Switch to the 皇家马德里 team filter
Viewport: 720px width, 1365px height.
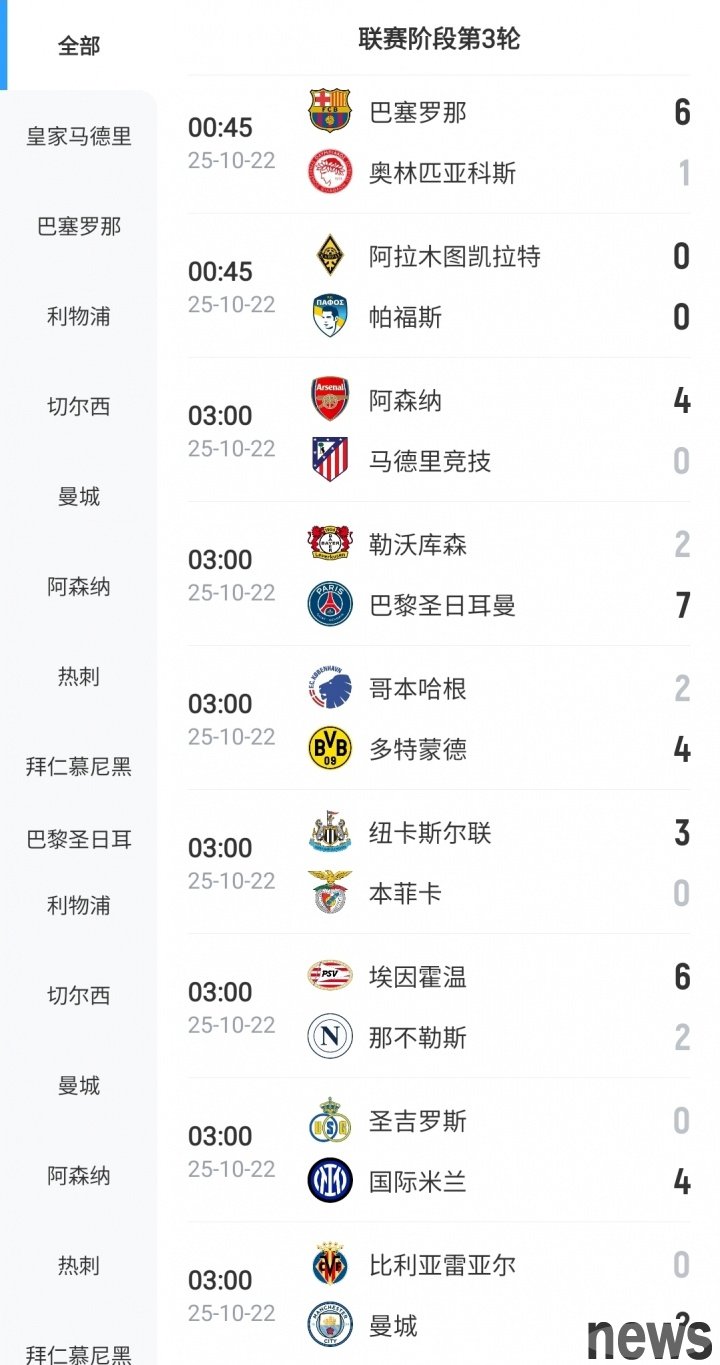(x=79, y=136)
